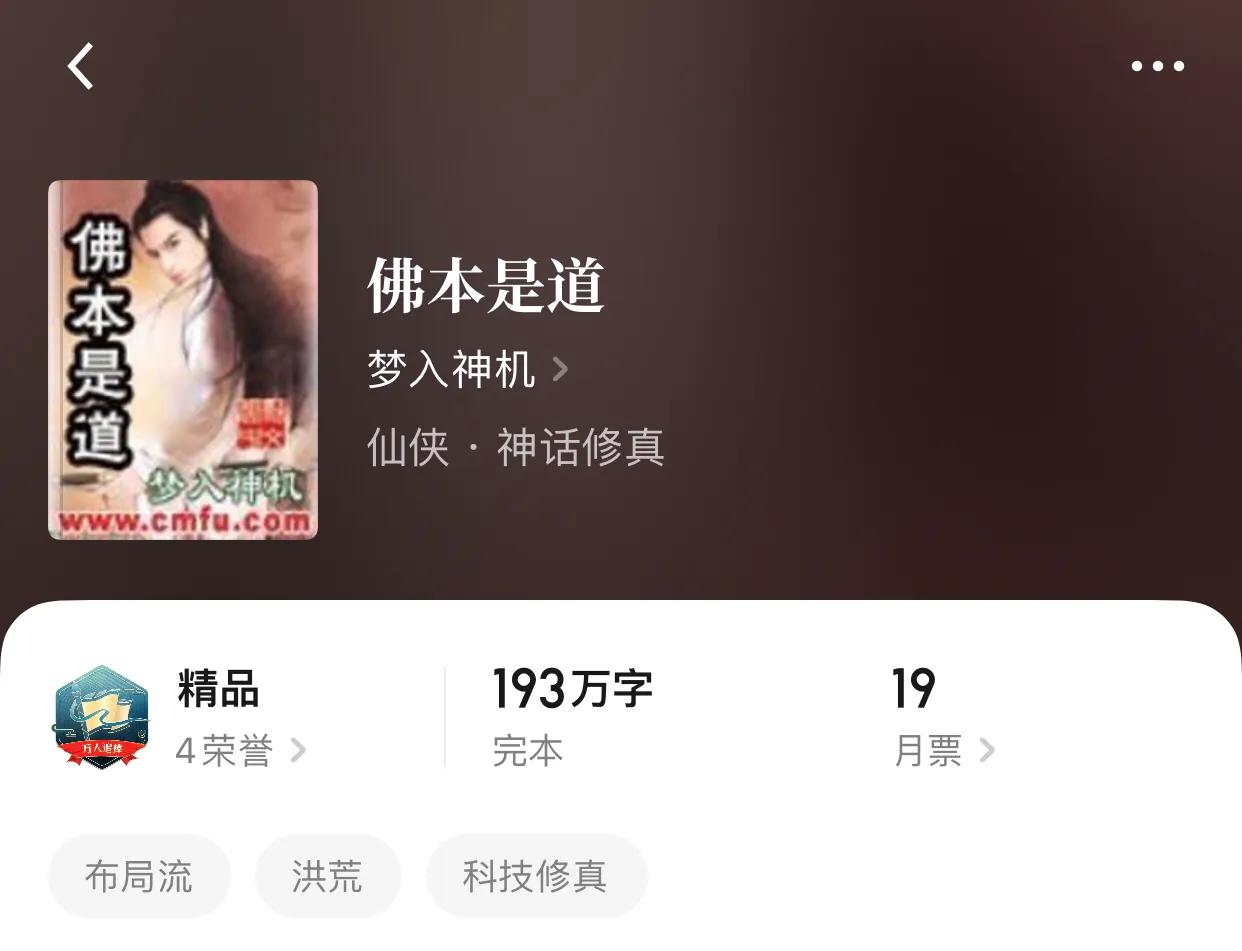
Task: Open the three-dot overflow menu
Action: tap(1157, 67)
